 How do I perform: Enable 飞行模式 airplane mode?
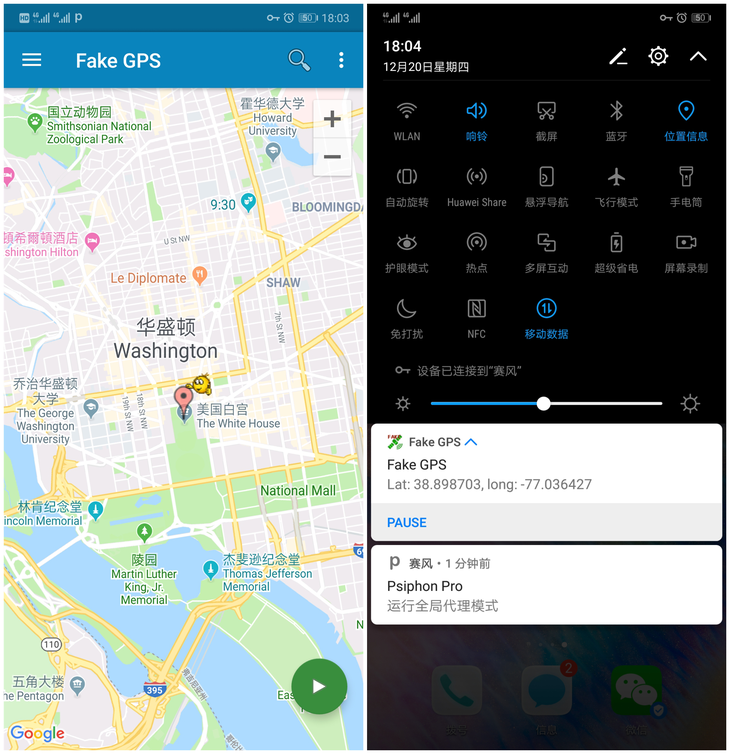pos(616,177)
